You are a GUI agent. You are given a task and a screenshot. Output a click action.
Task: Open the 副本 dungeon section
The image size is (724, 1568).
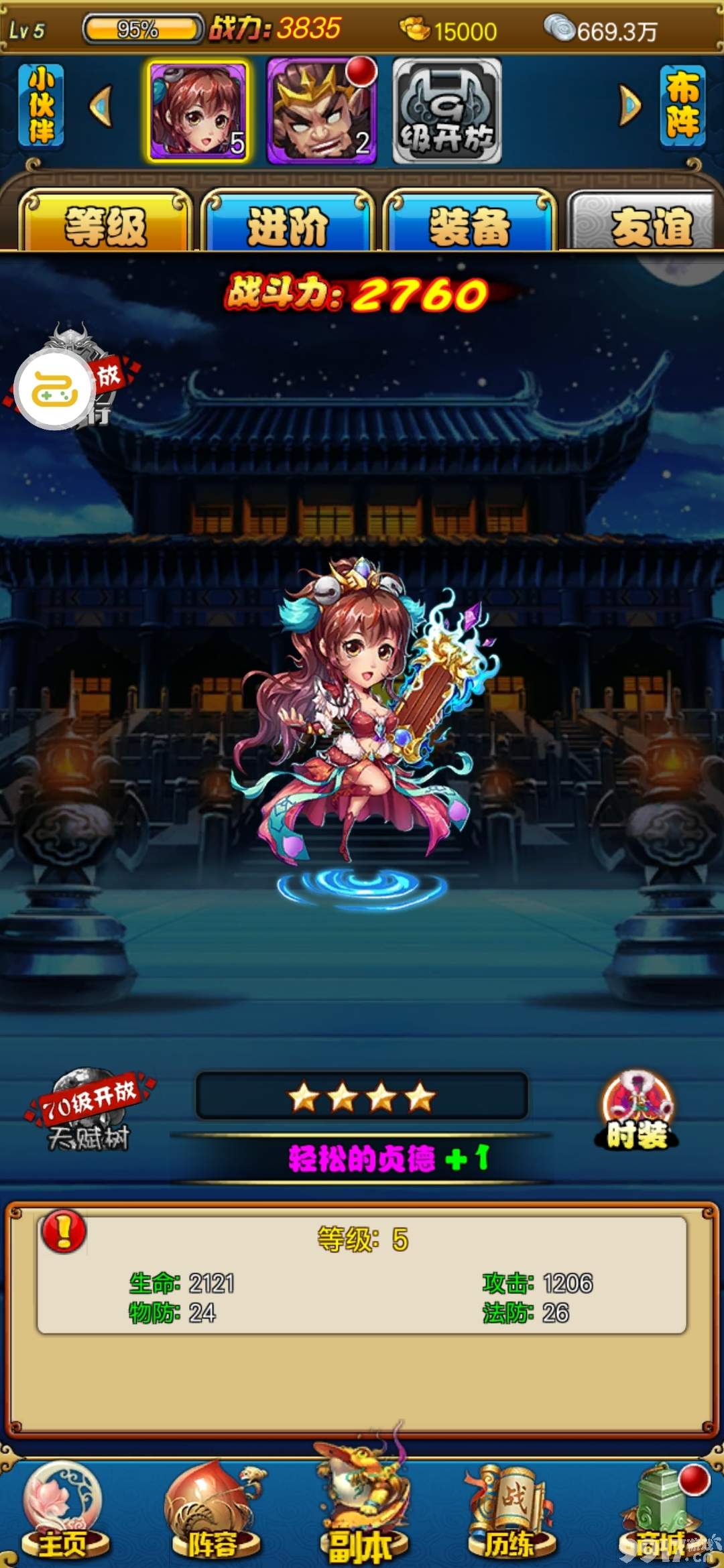tap(362, 1511)
